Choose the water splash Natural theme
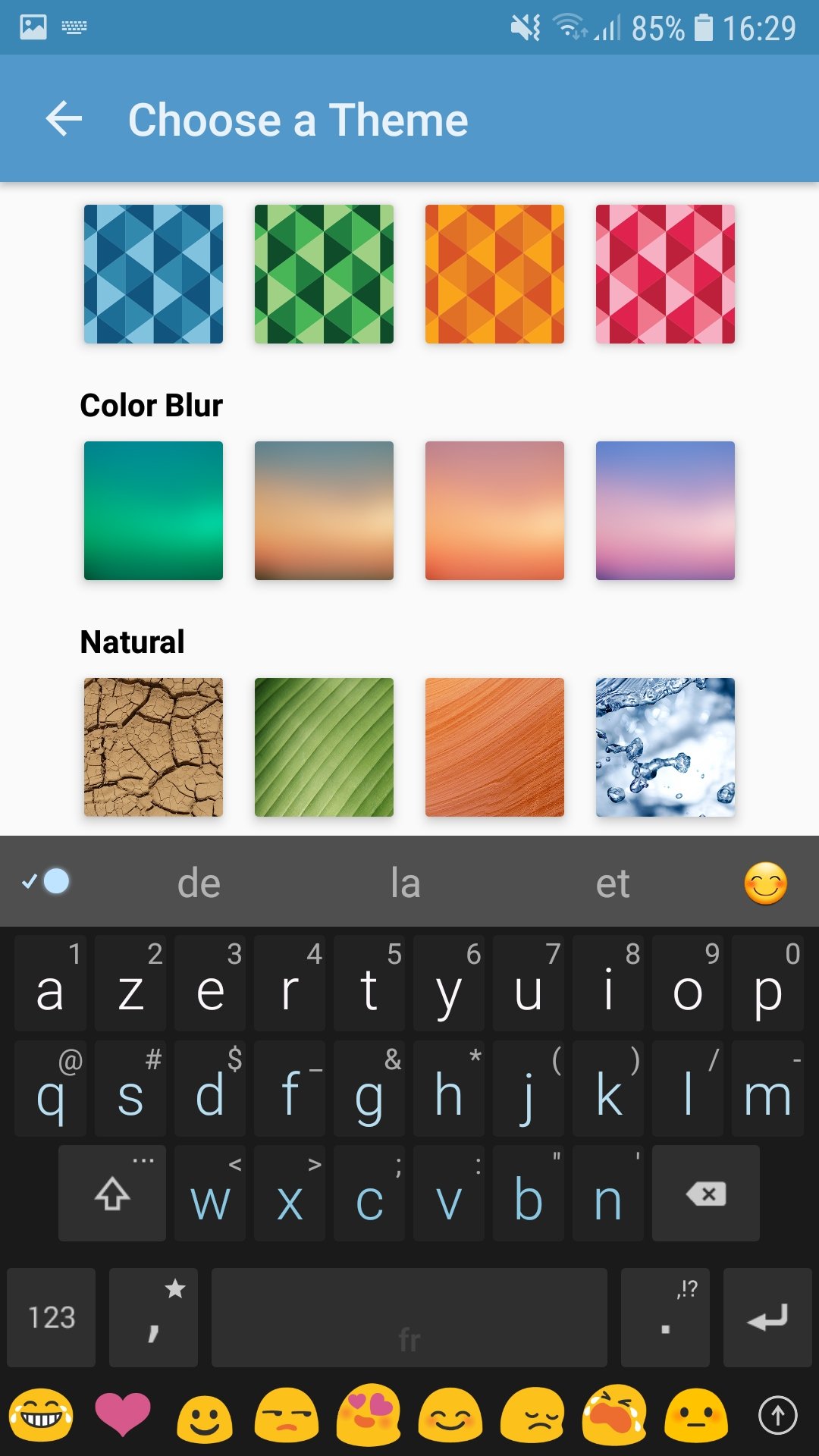 [x=665, y=747]
